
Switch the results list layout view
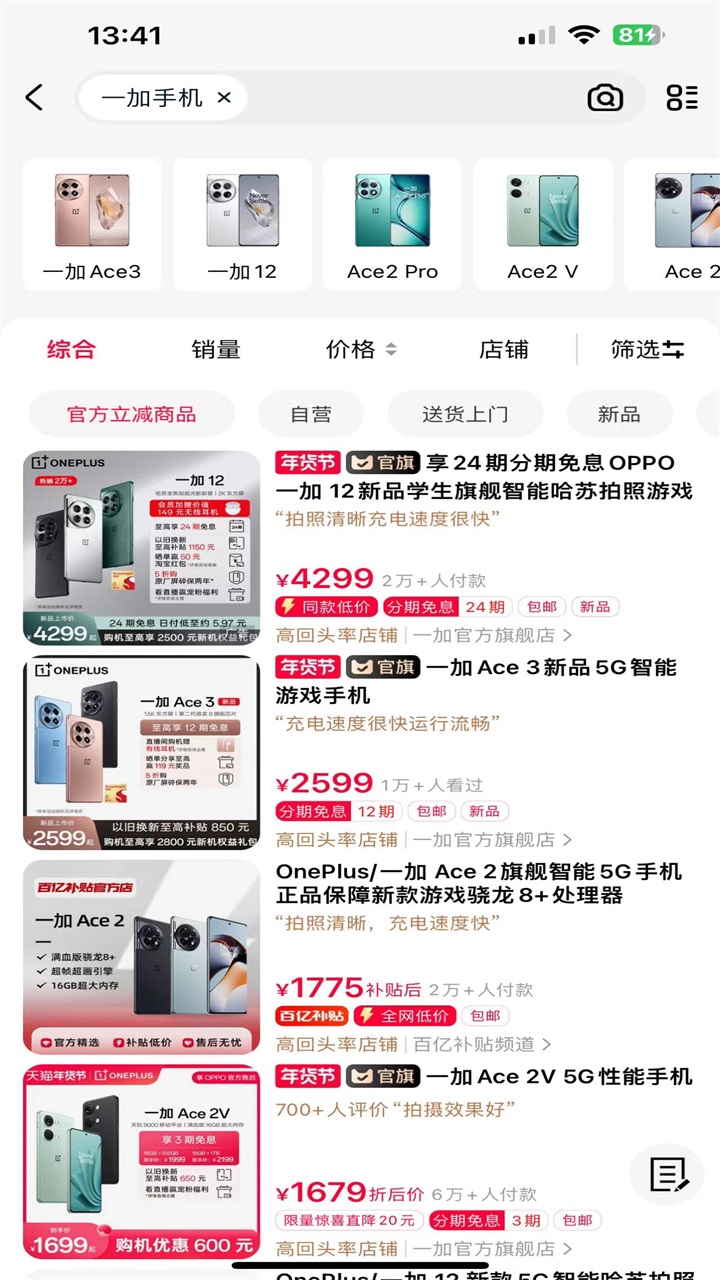[682, 97]
